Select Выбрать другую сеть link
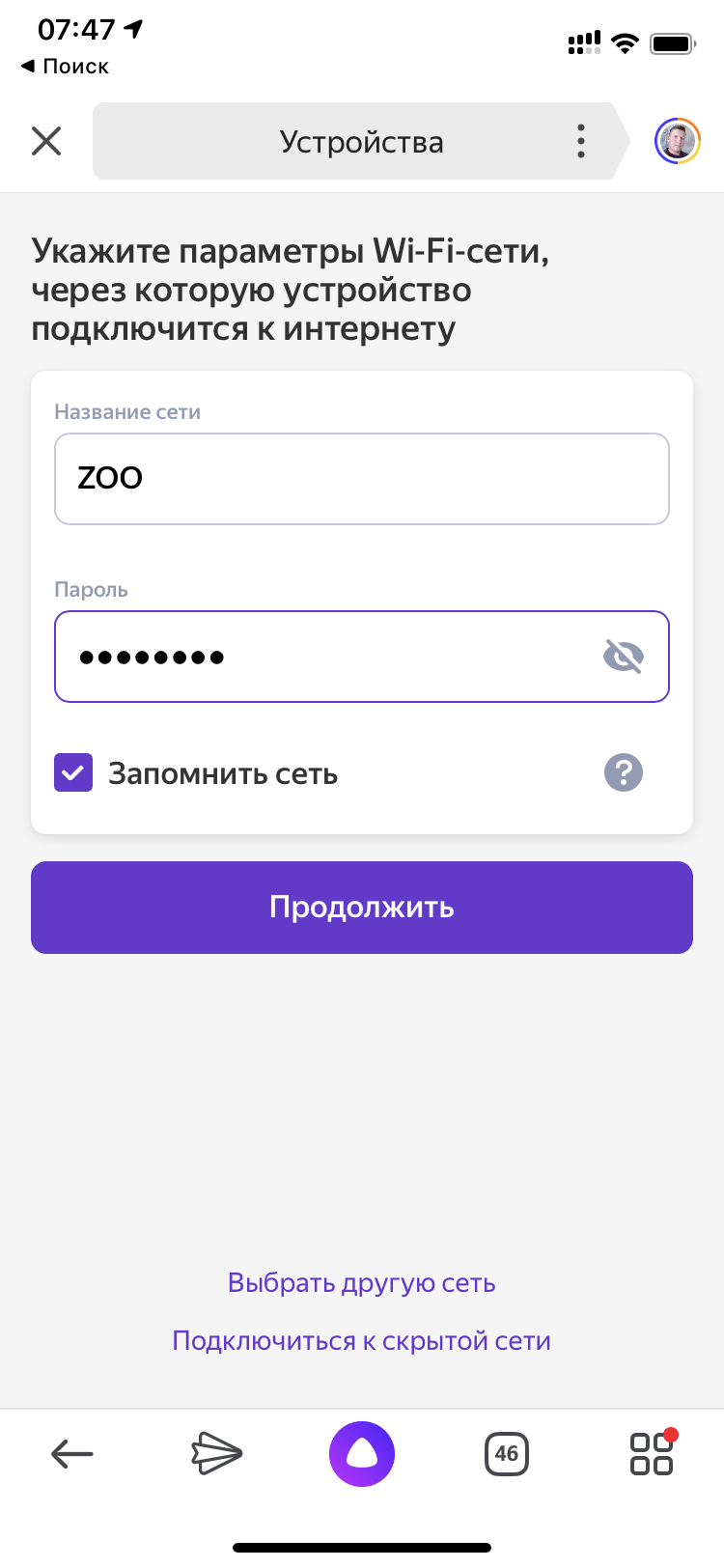The height and width of the screenshot is (1568, 724). click(x=361, y=1283)
